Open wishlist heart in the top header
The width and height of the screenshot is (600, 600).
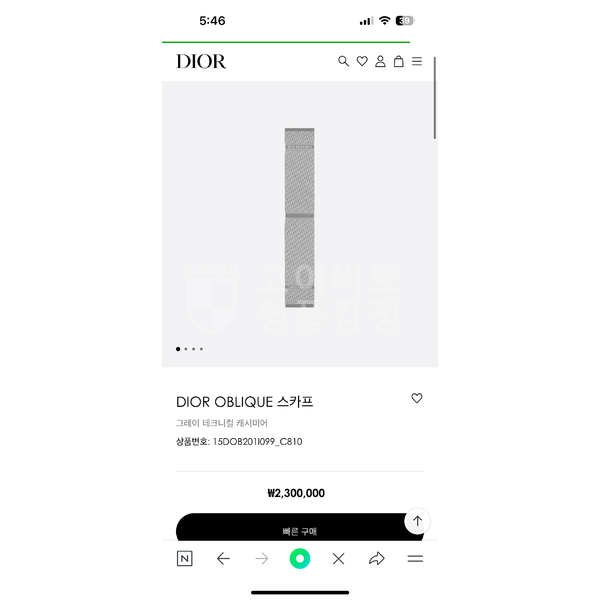pos(362,61)
